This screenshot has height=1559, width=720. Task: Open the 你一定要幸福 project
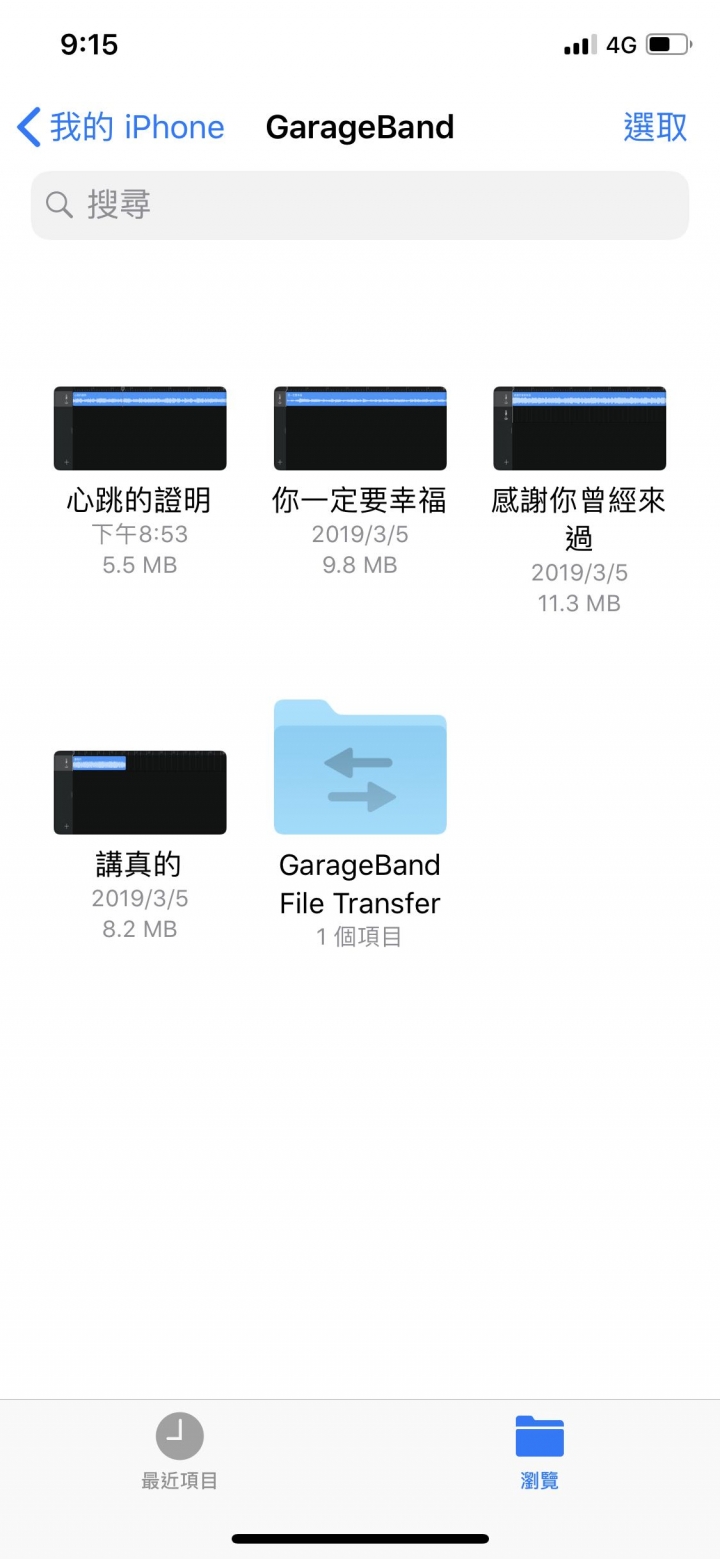[x=360, y=429]
